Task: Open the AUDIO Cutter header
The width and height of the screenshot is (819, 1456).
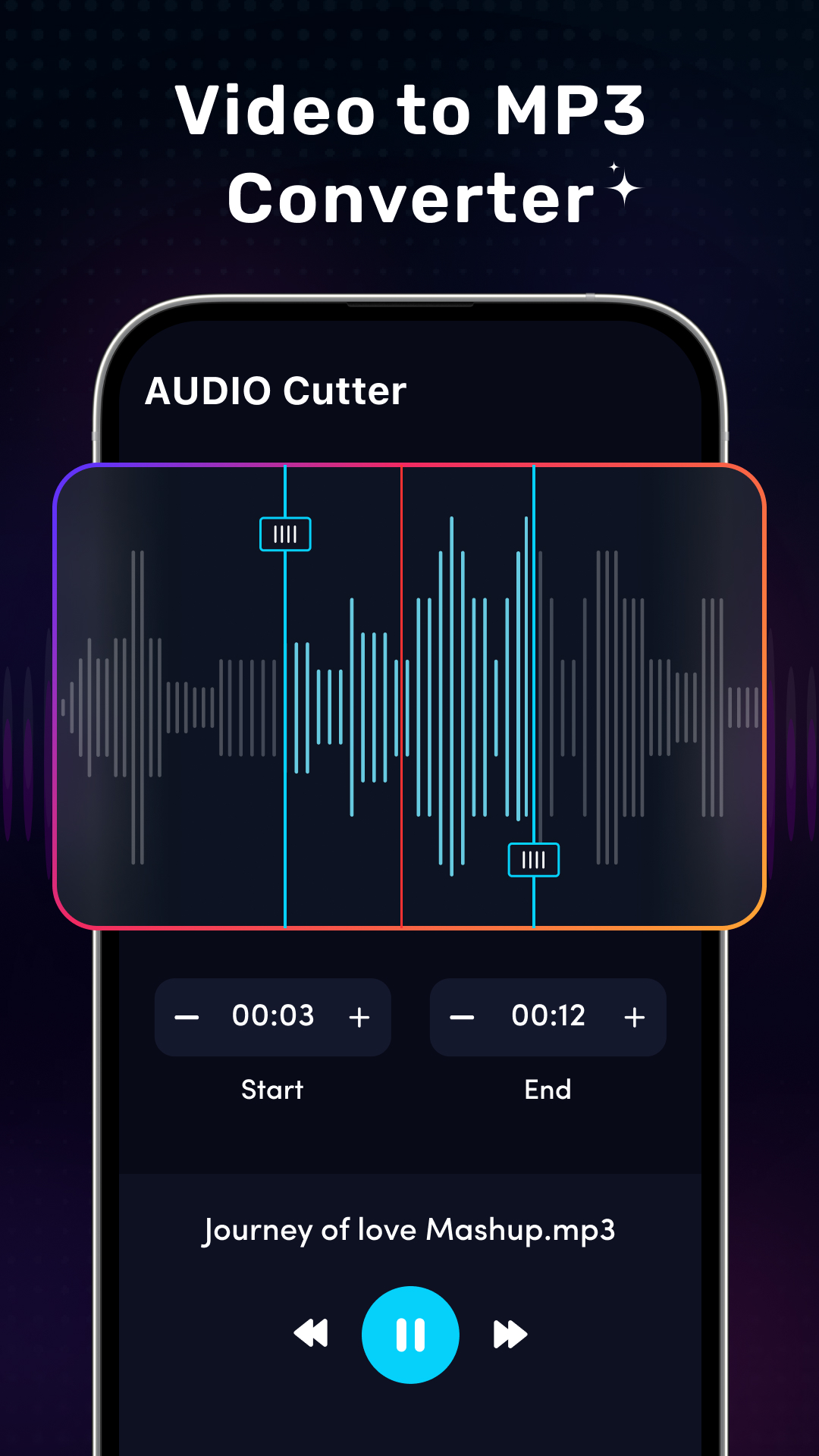Action: click(276, 391)
